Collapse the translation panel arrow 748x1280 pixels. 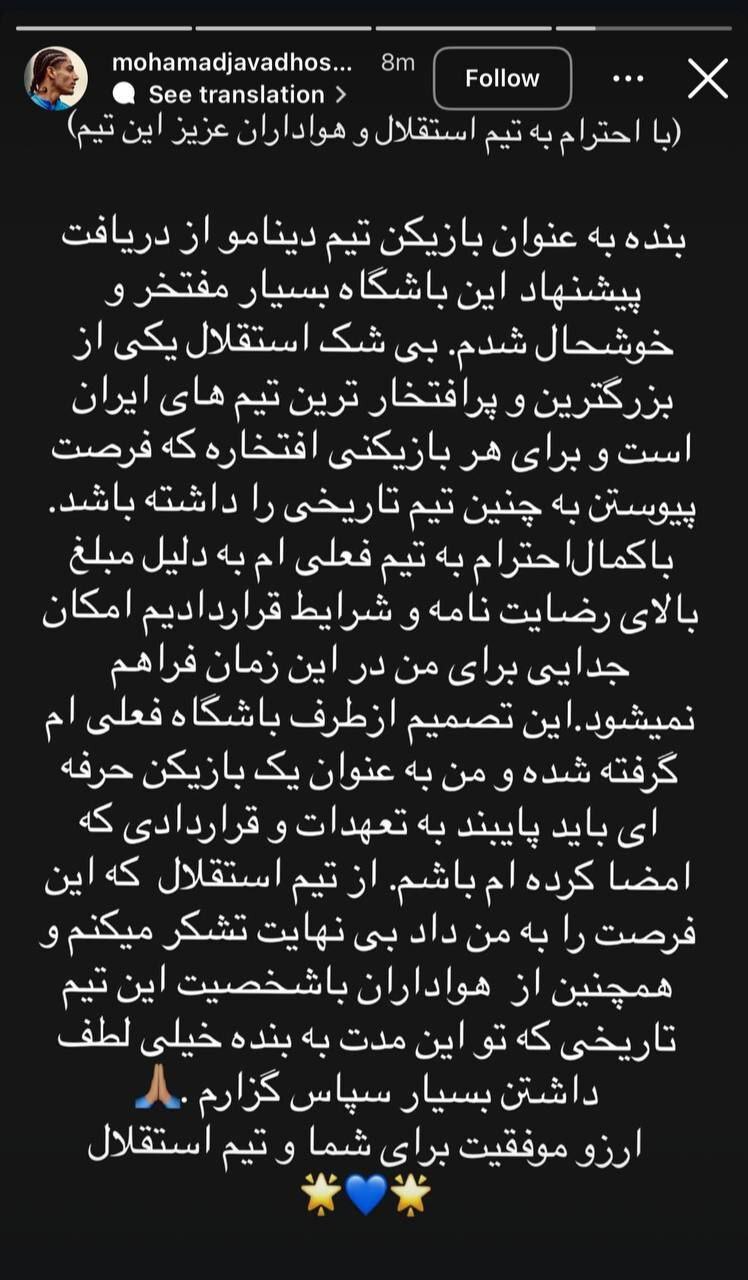point(341,96)
